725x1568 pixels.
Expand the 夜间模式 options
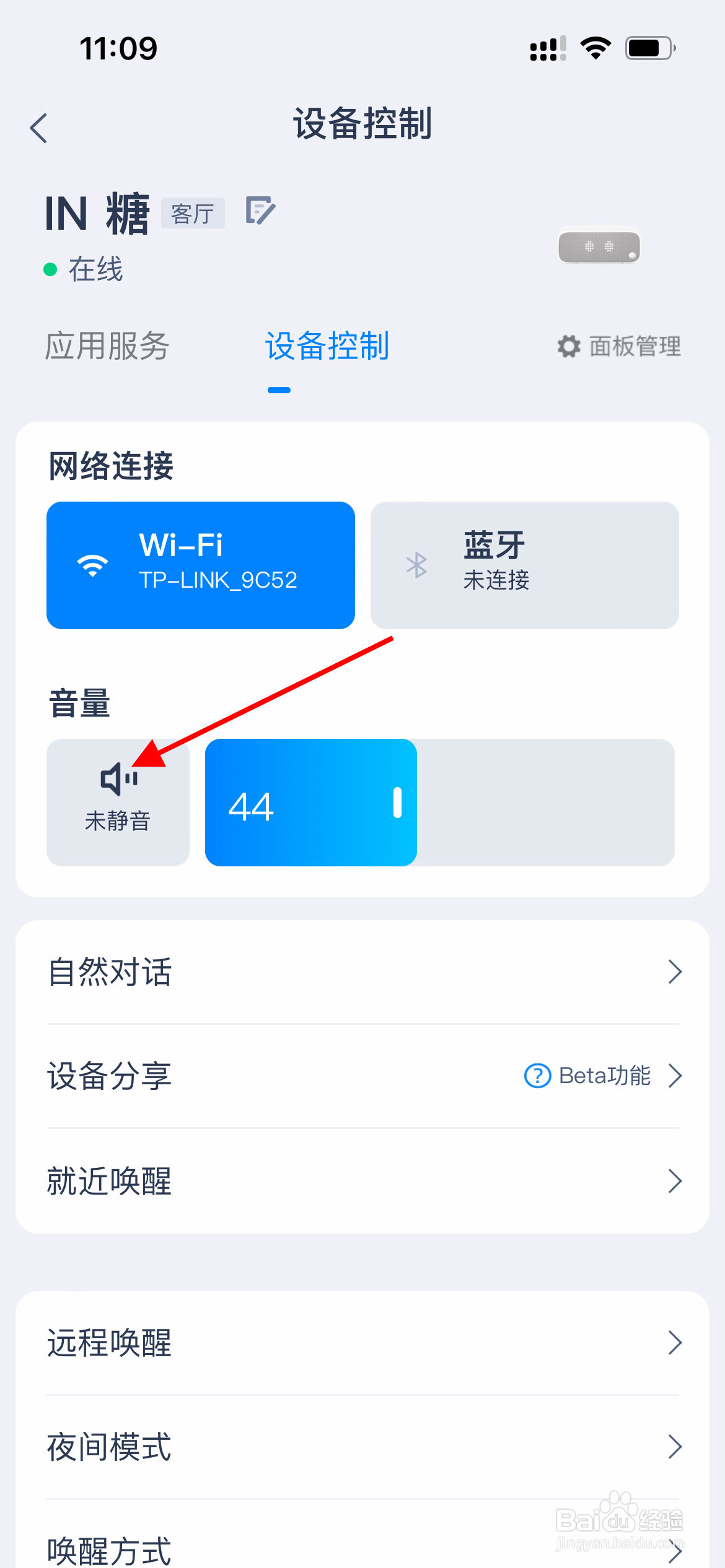(362, 1447)
